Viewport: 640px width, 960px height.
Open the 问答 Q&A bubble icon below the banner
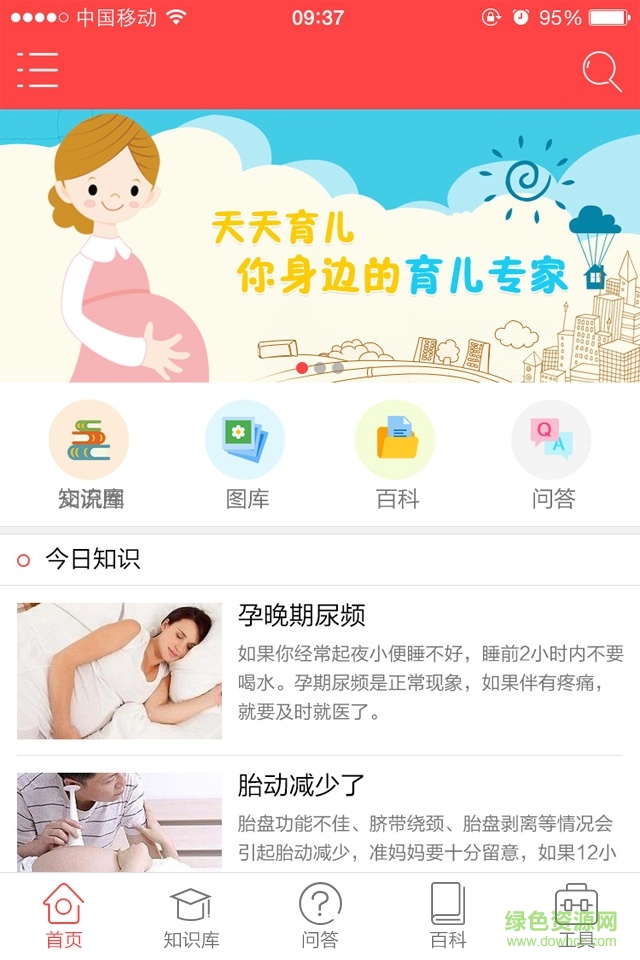coord(552,441)
